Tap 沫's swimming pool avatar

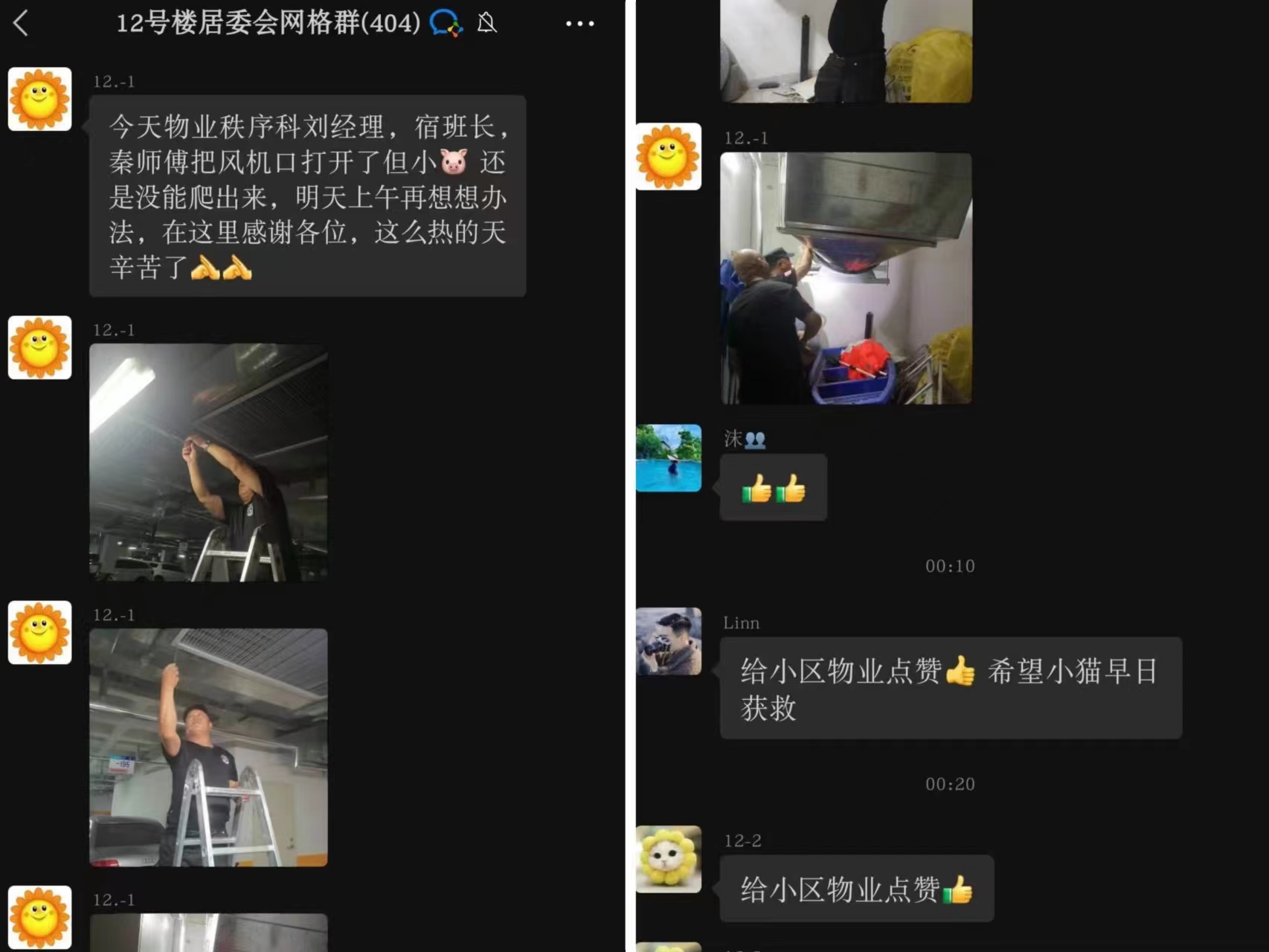(x=668, y=458)
